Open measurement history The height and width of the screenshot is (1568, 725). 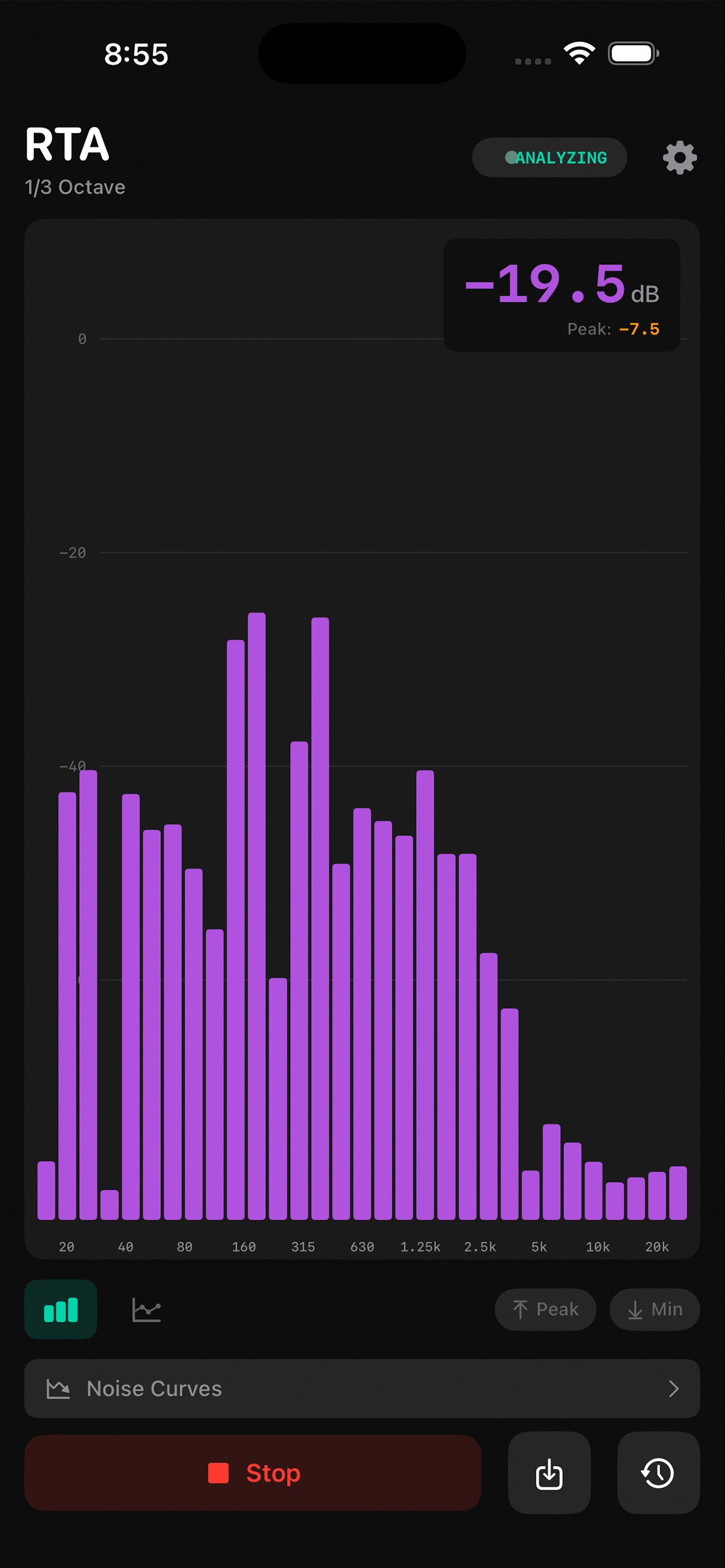658,1473
